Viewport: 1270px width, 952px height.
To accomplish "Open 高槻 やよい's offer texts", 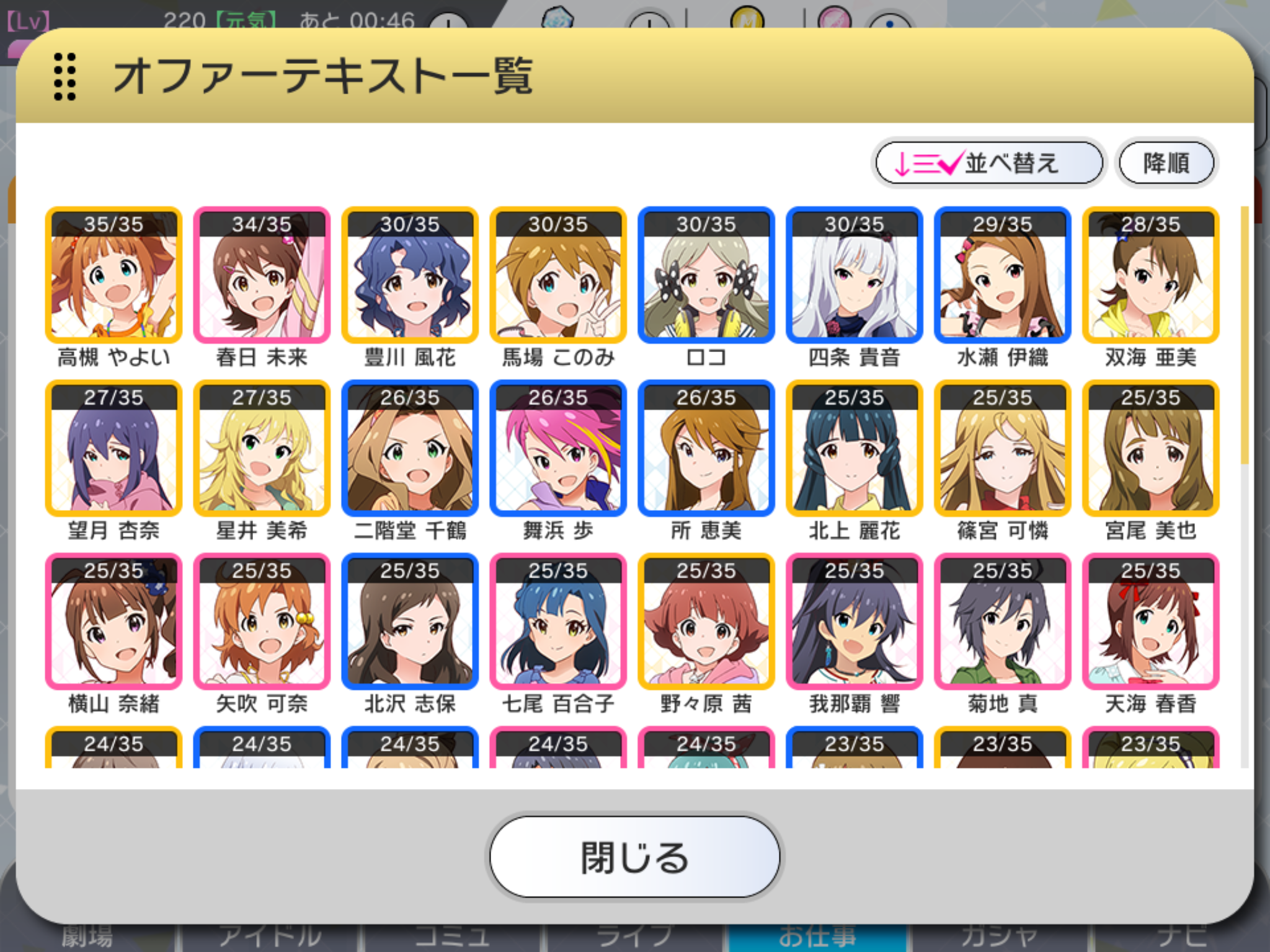I will pyautogui.click(x=113, y=275).
